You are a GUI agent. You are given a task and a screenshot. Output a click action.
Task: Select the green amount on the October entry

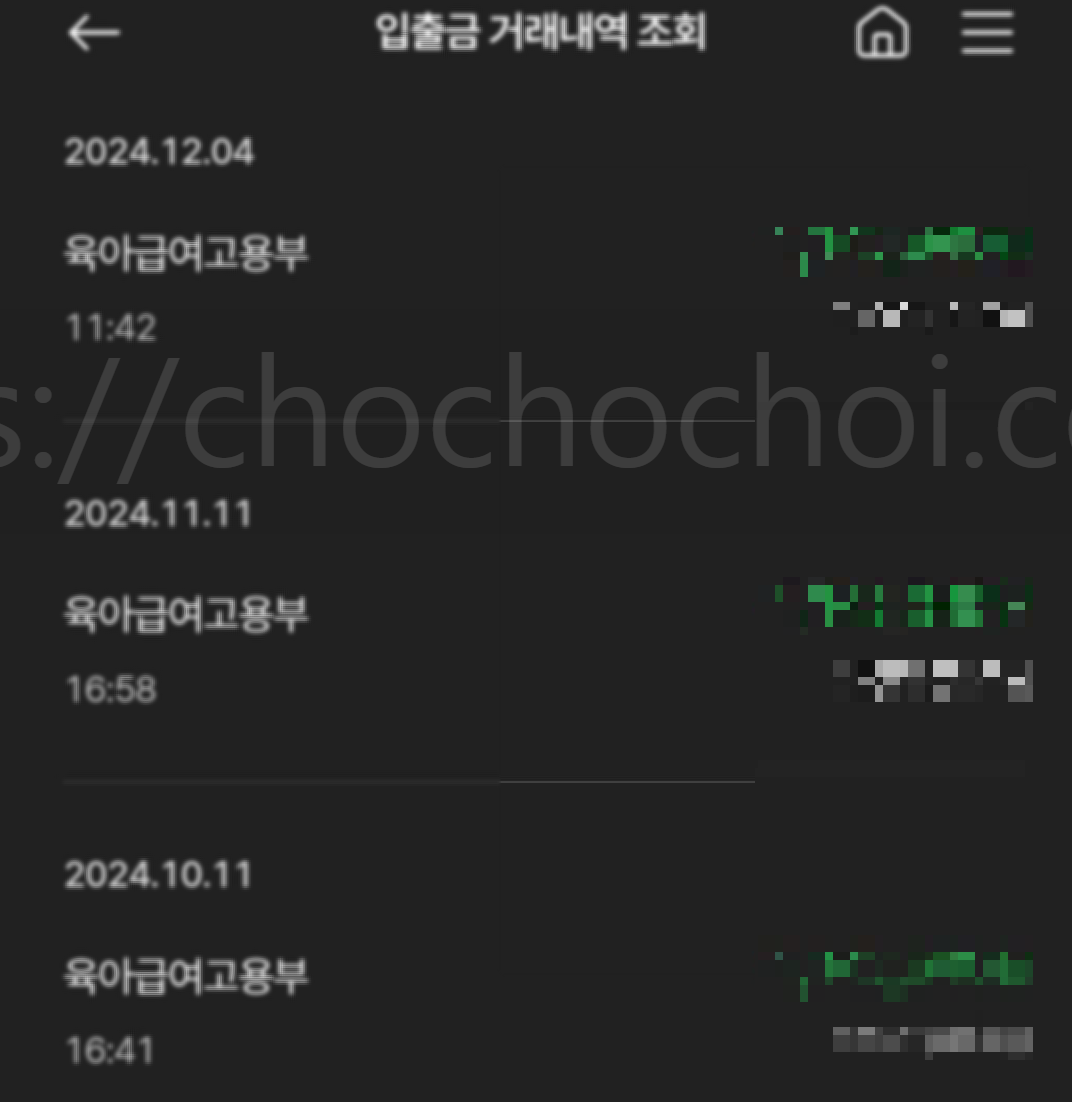tap(900, 966)
